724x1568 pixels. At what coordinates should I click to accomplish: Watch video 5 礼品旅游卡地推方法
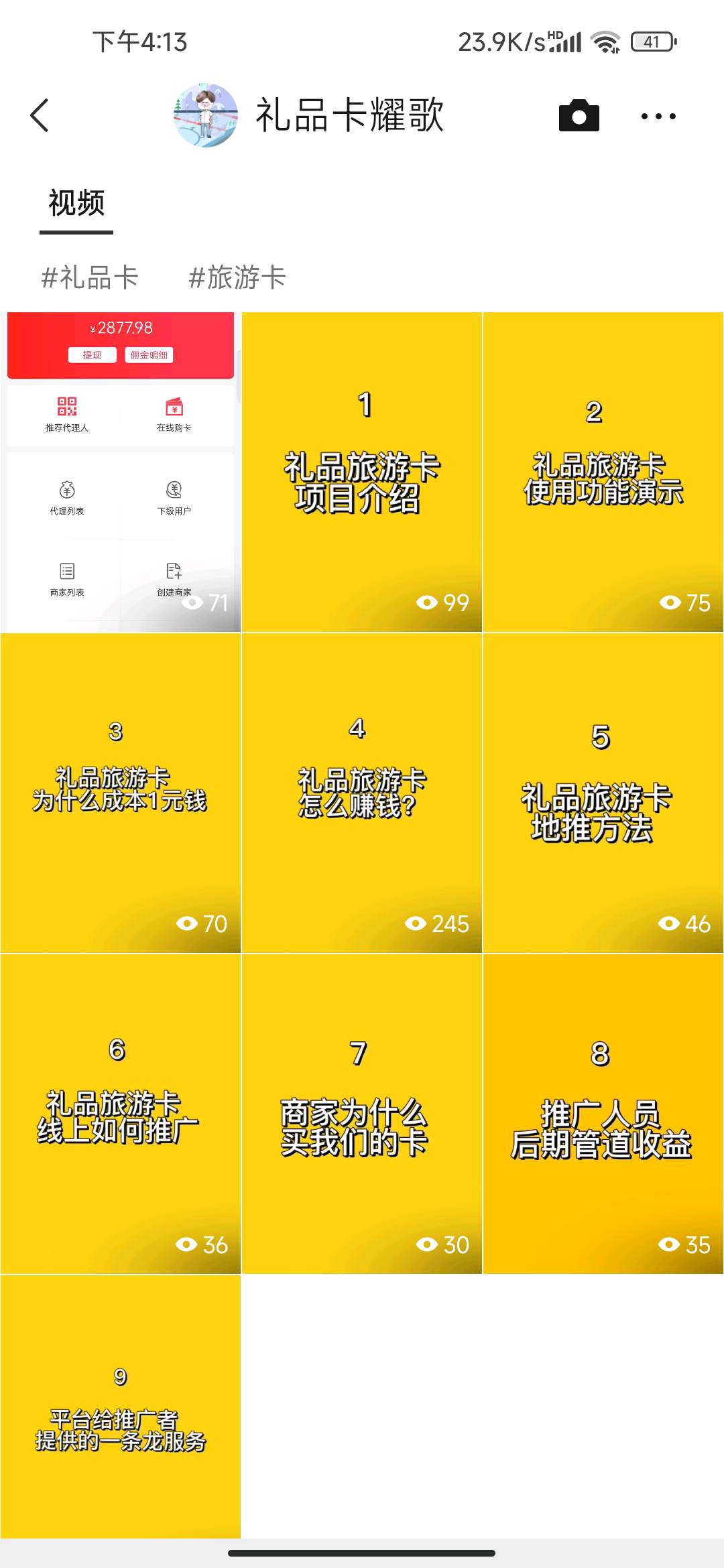(603, 793)
